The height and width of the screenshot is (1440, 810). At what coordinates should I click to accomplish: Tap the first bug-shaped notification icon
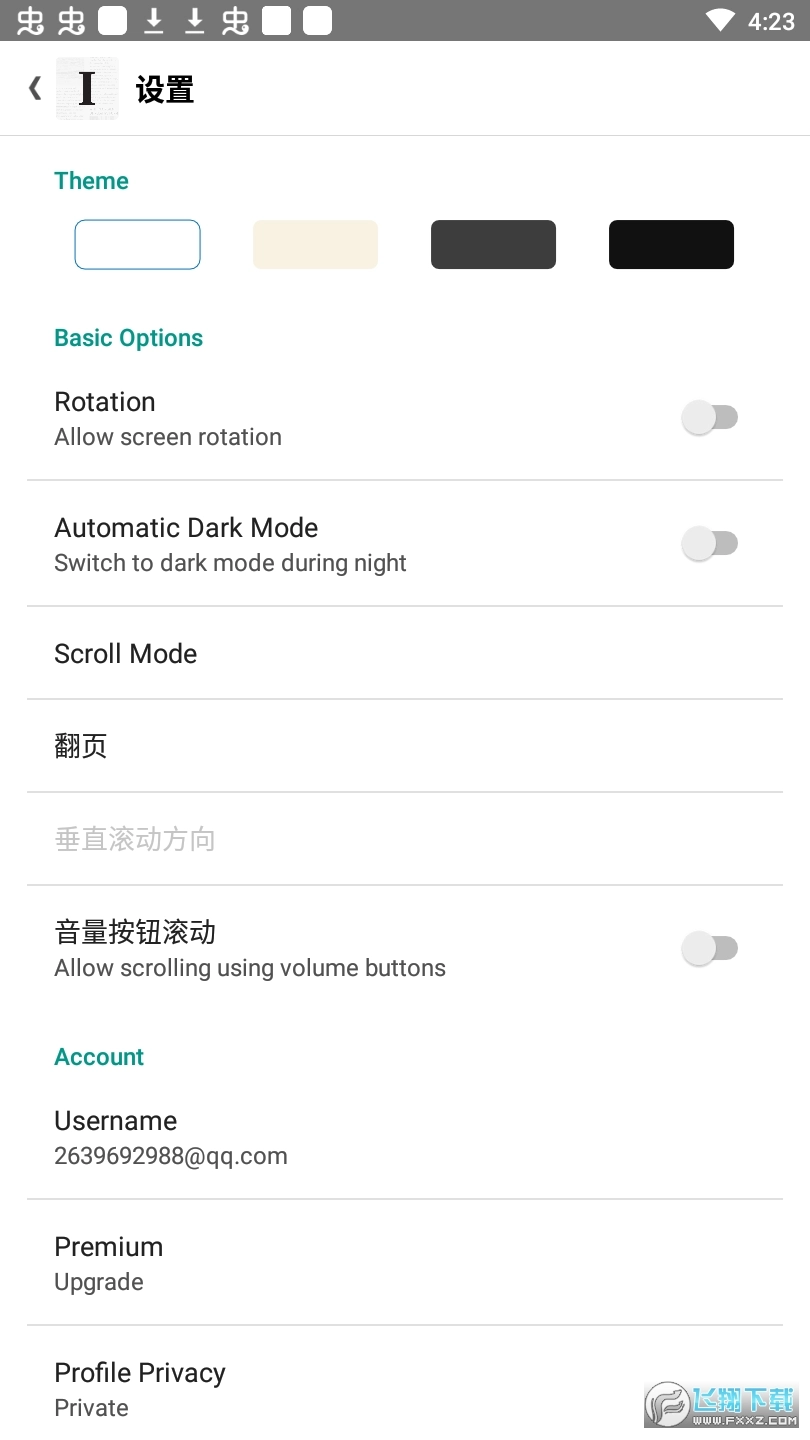(32, 20)
